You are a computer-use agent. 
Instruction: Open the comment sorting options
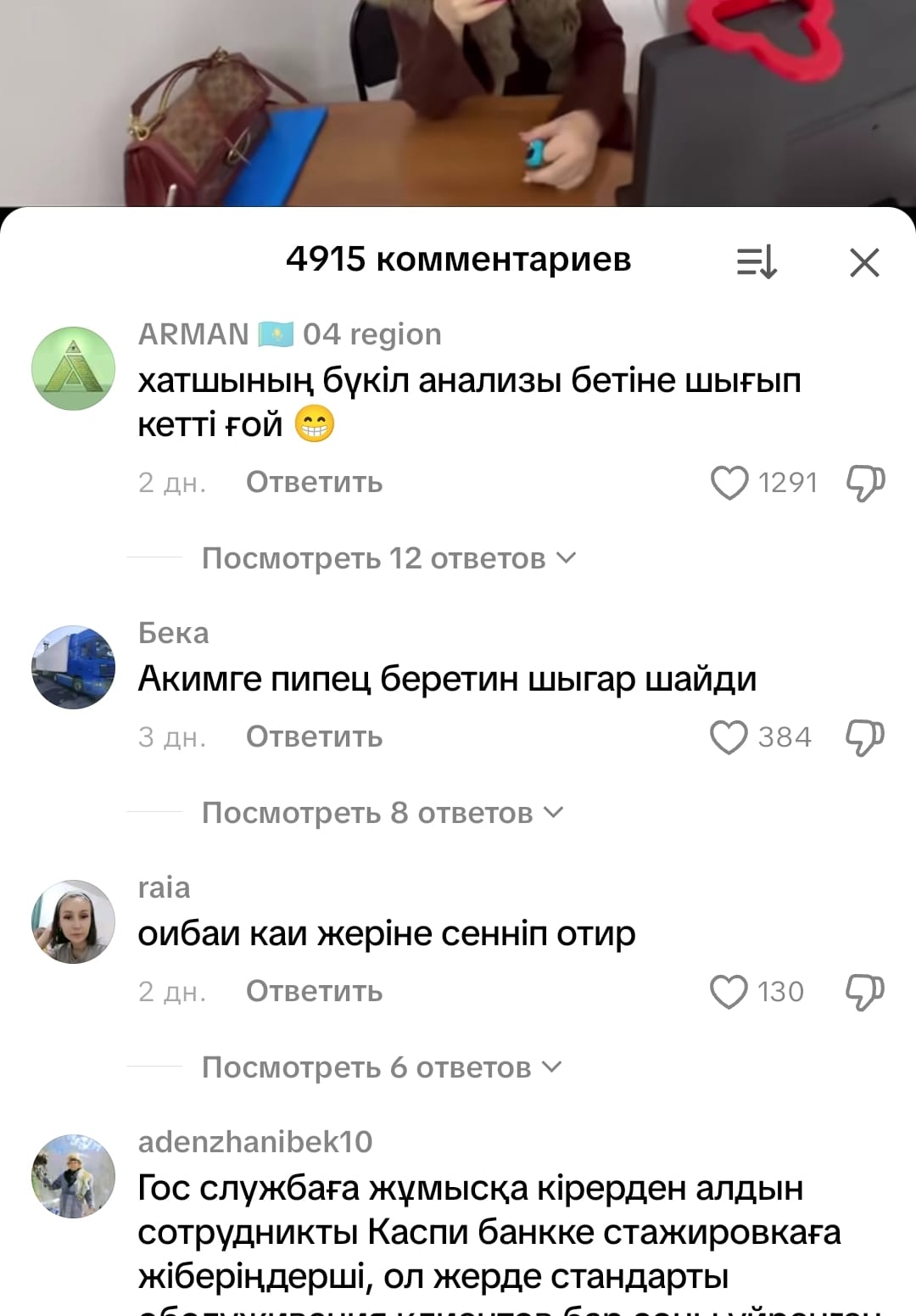pos(756,262)
